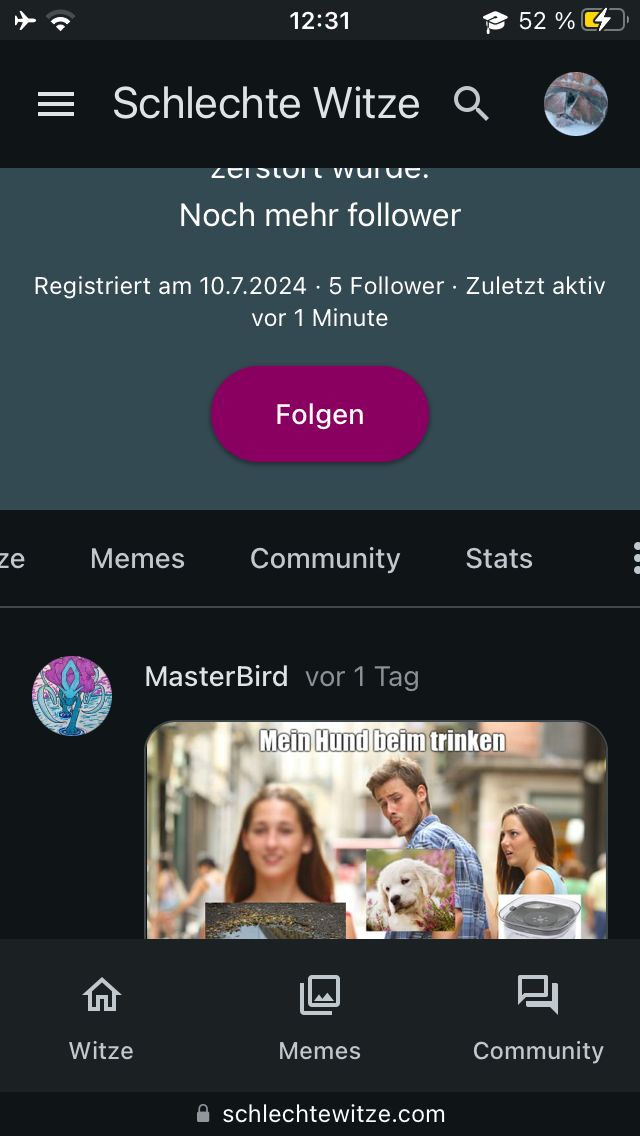Open the MasterBird username link
This screenshot has height=1136, width=640.
tap(216, 677)
